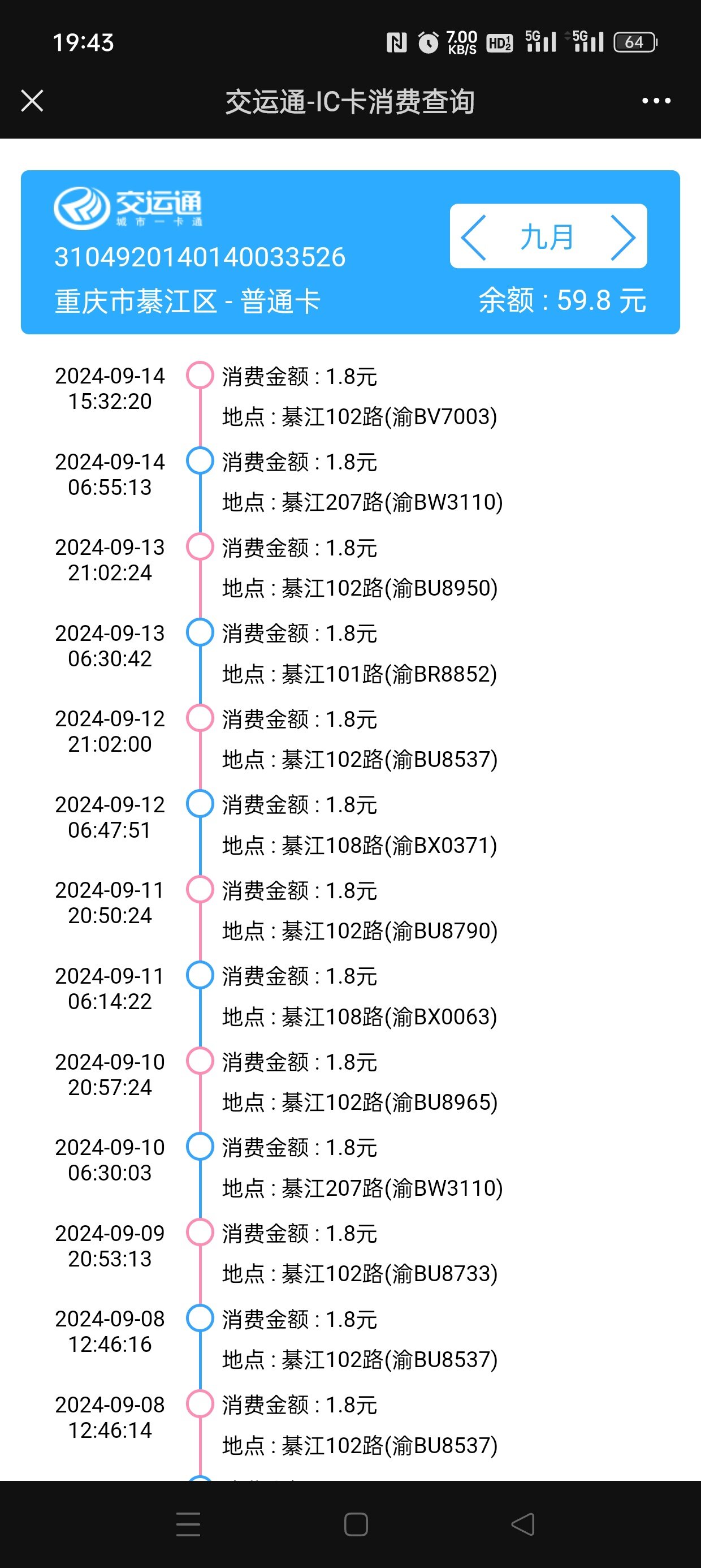The width and height of the screenshot is (701, 1568).
Task: Go to the previous month
Action: [473, 238]
